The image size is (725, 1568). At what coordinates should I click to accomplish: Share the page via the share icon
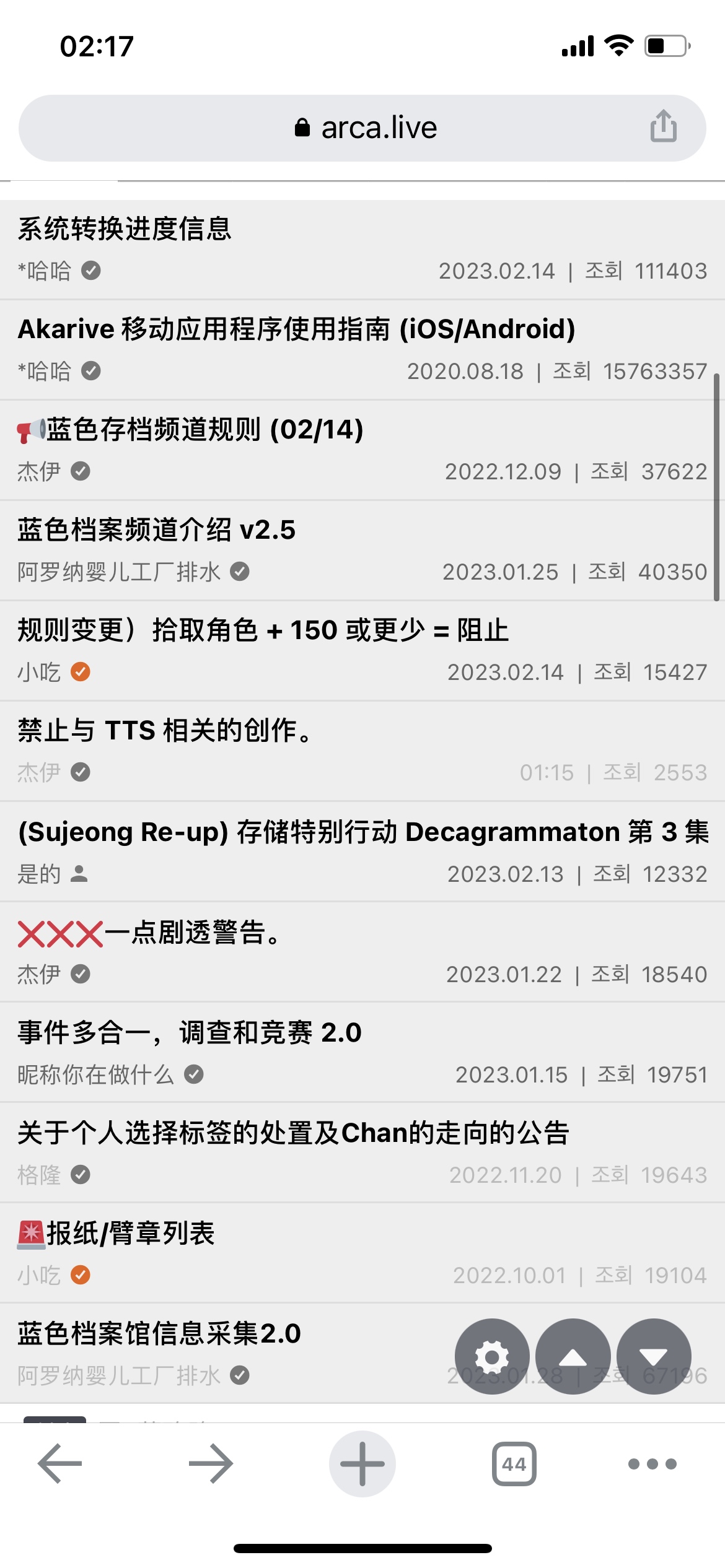pyautogui.click(x=663, y=126)
